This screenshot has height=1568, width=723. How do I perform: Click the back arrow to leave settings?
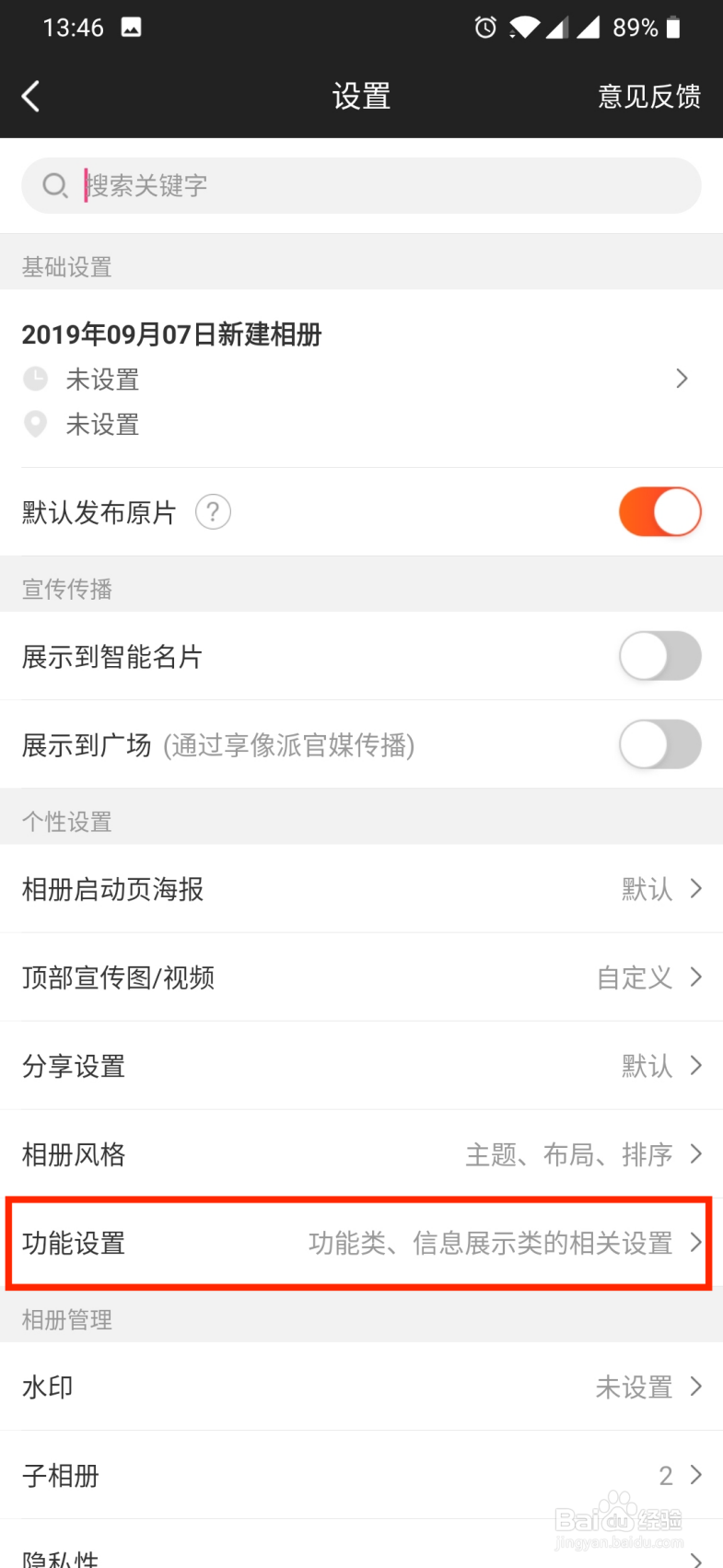[30, 95]
